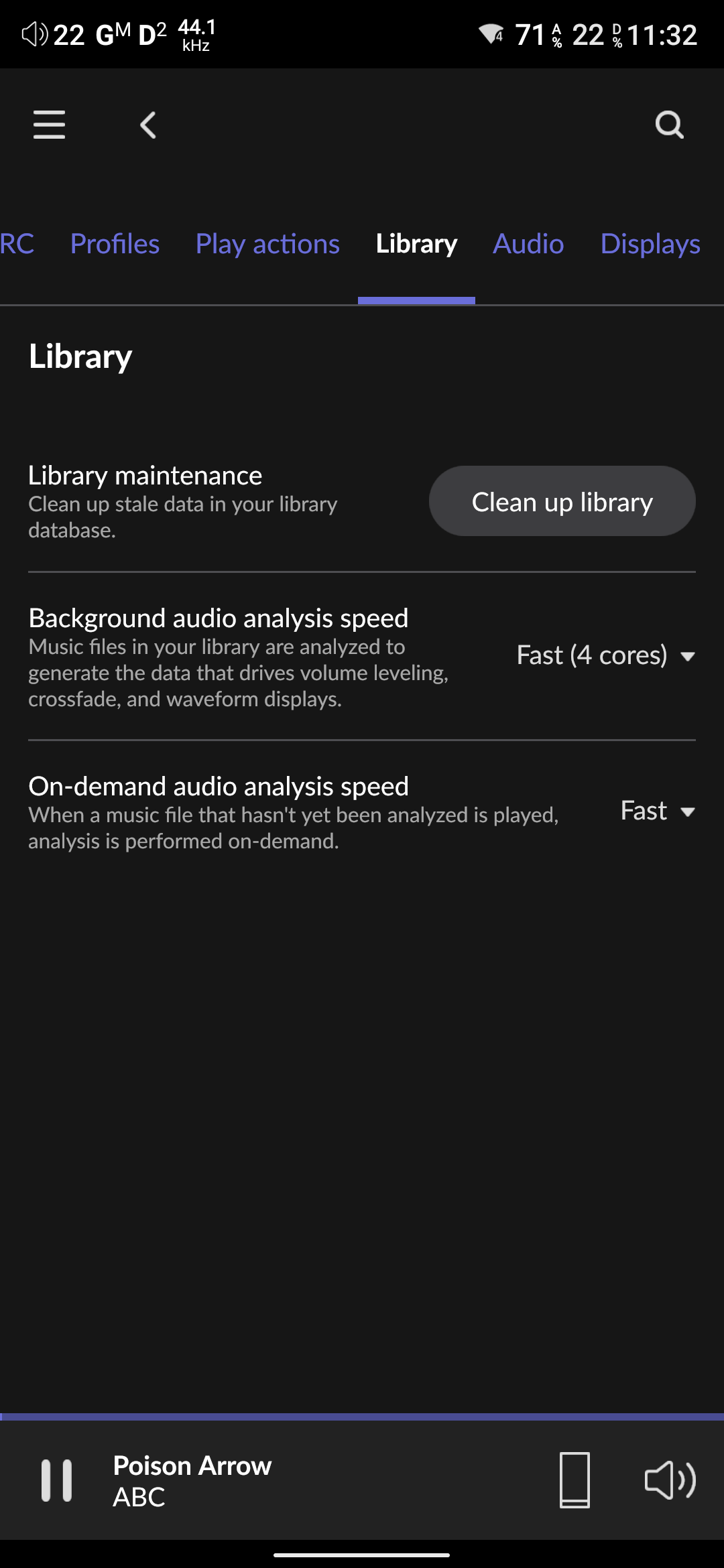Switch to the Audio tab

(528, 244)
